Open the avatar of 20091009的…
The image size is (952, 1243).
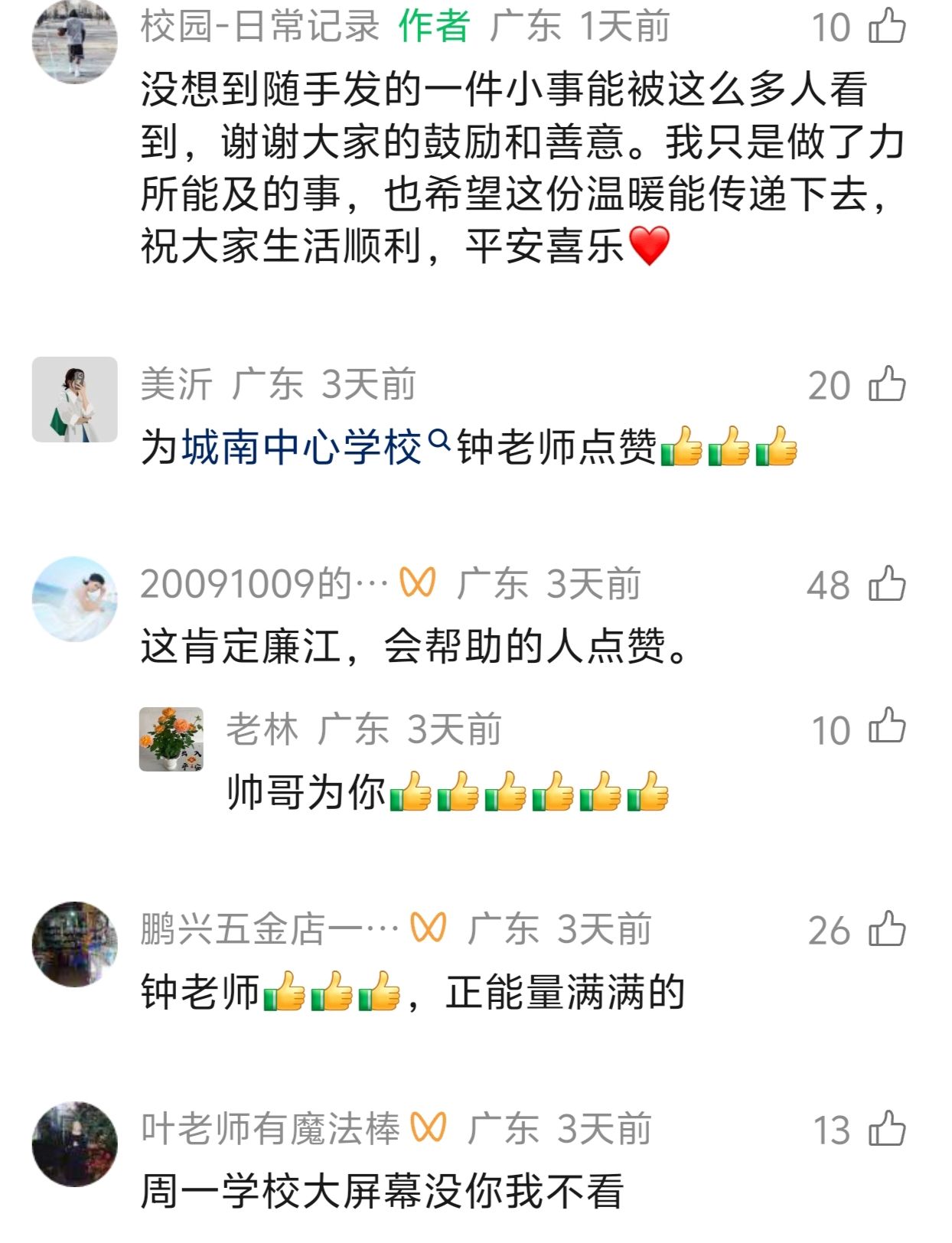pos(74,599)
